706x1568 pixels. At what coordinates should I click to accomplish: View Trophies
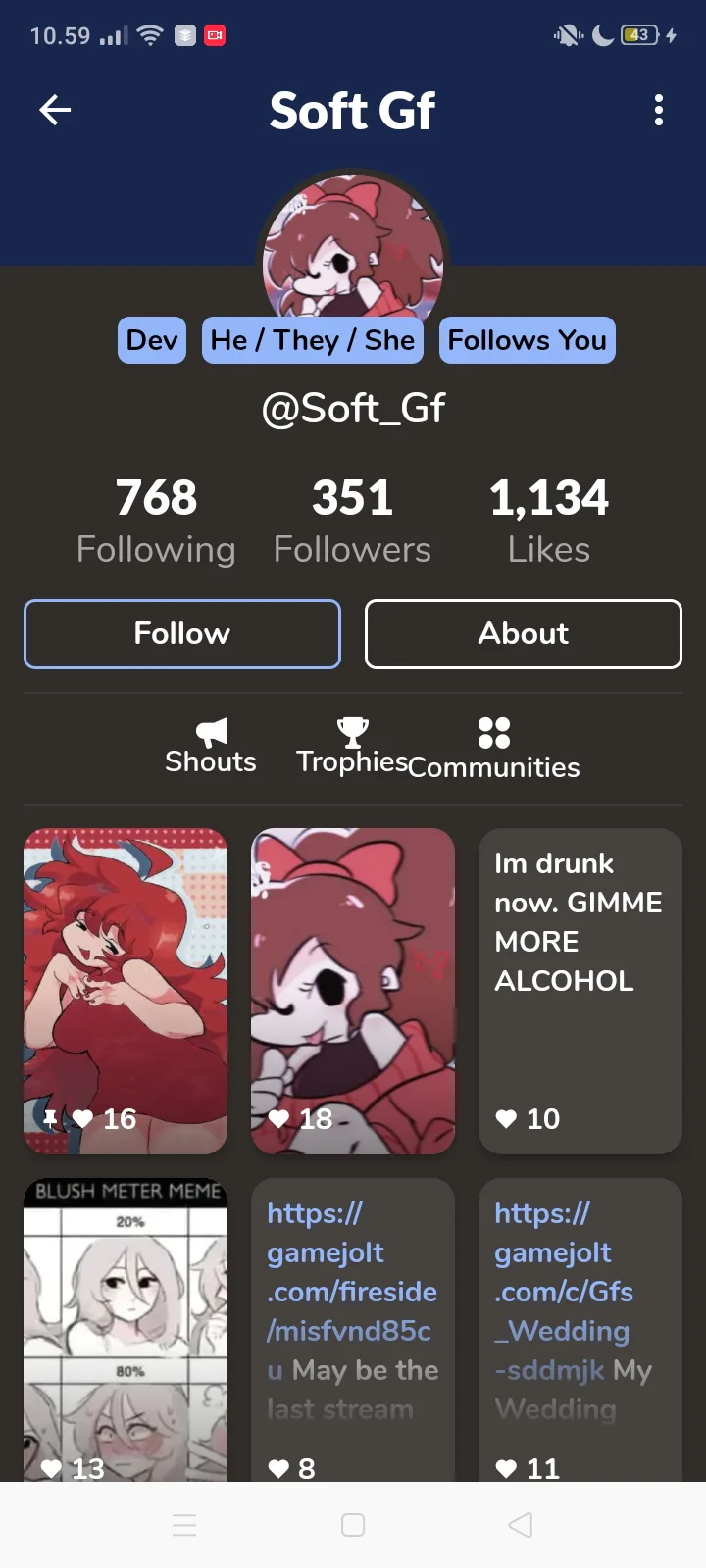pos(352,748)
